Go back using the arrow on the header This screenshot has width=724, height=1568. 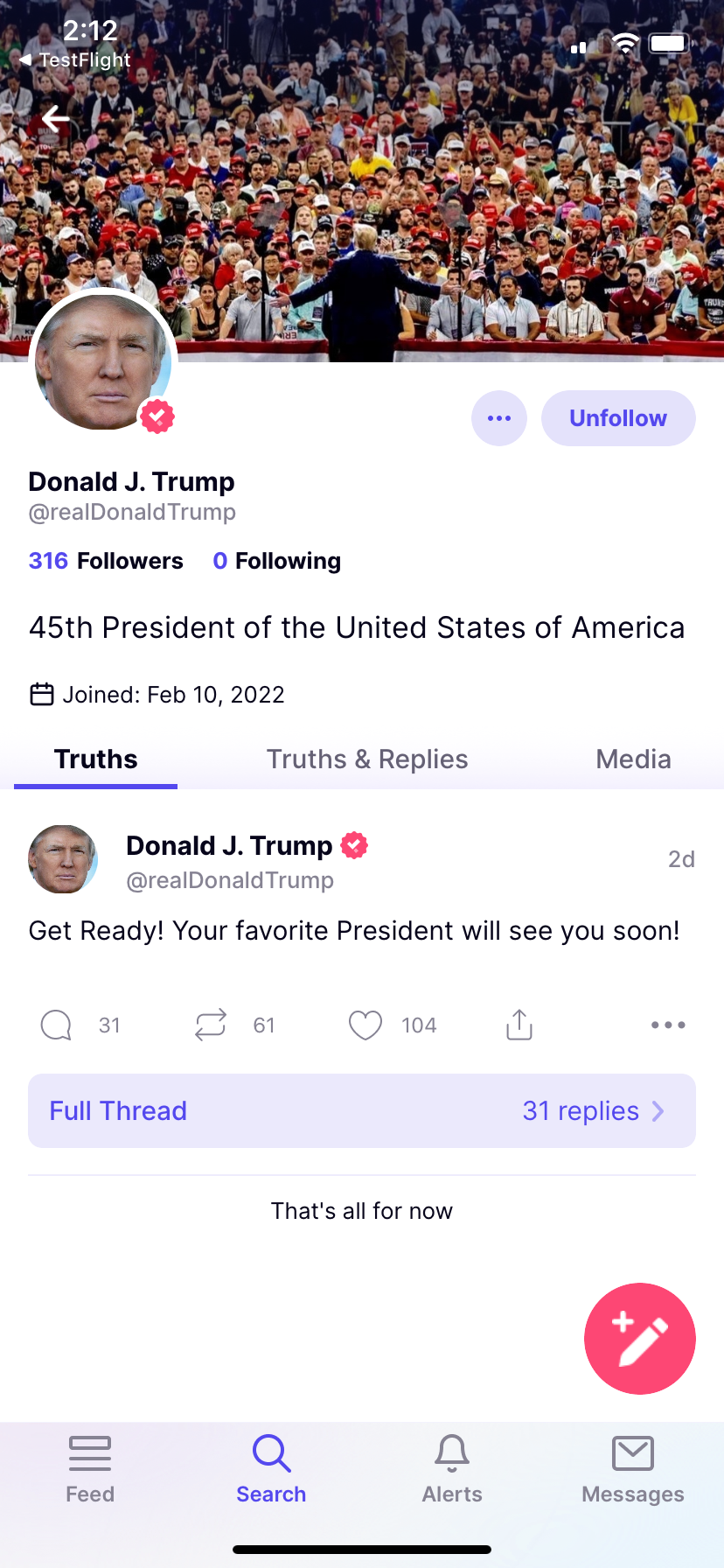pos(55,119)
